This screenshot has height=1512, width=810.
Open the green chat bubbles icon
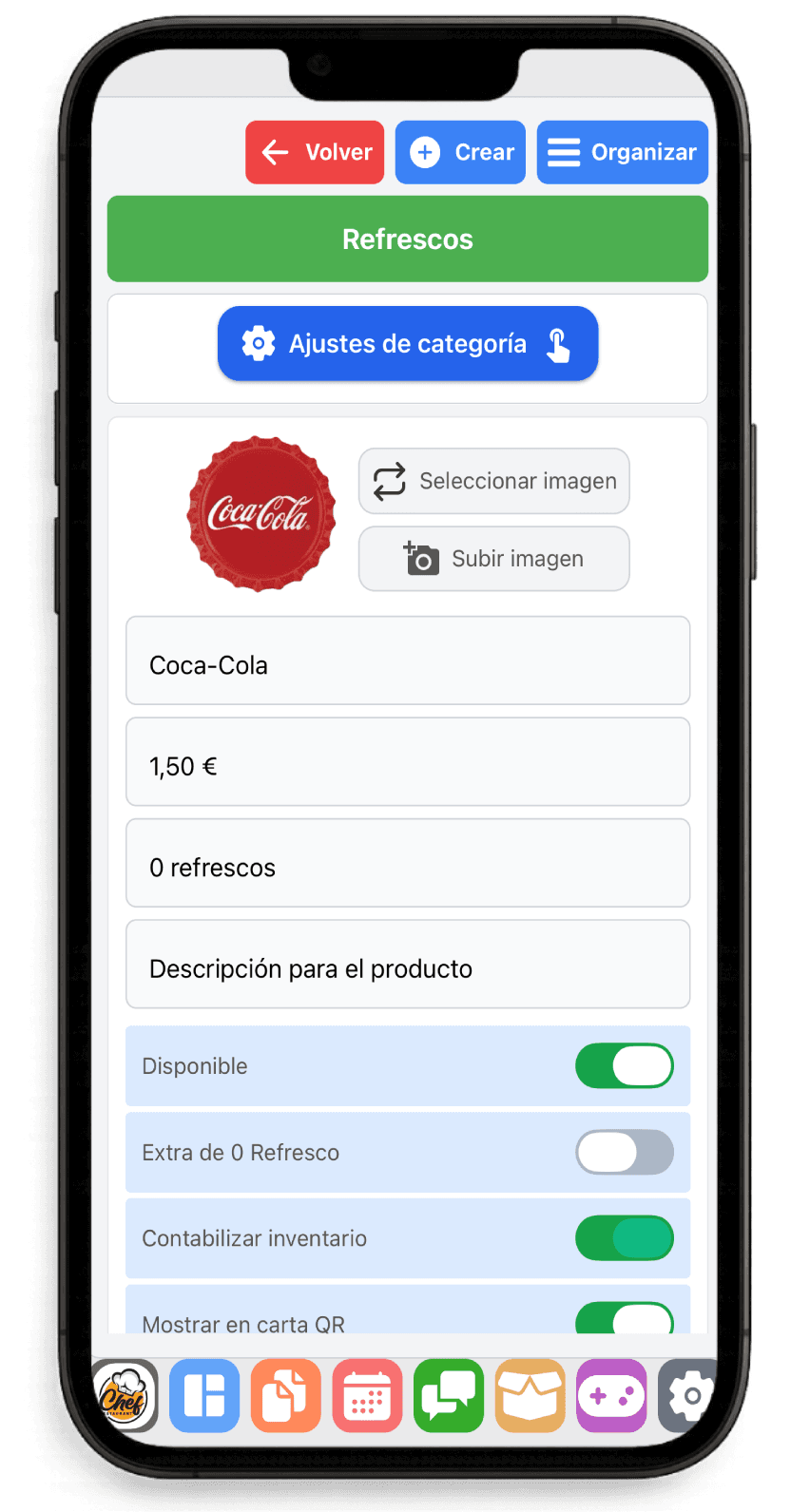pos(448,1395)
